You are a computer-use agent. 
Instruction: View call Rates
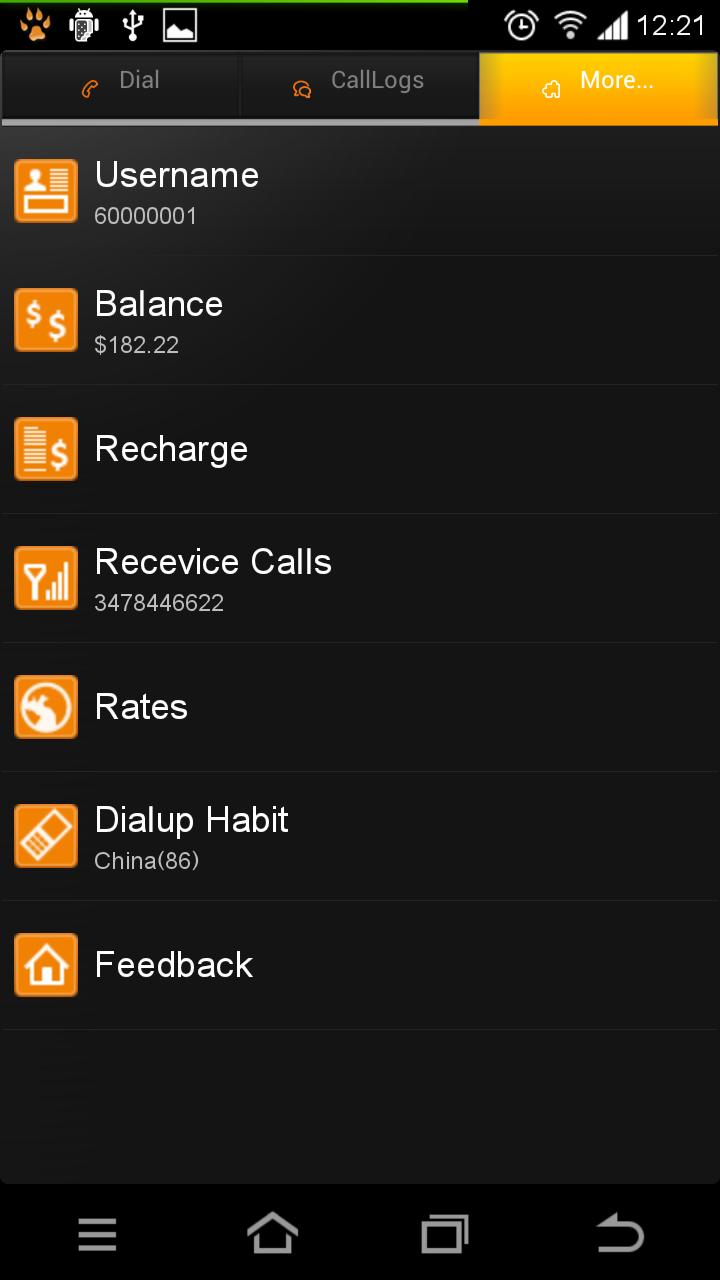(360, 707)
